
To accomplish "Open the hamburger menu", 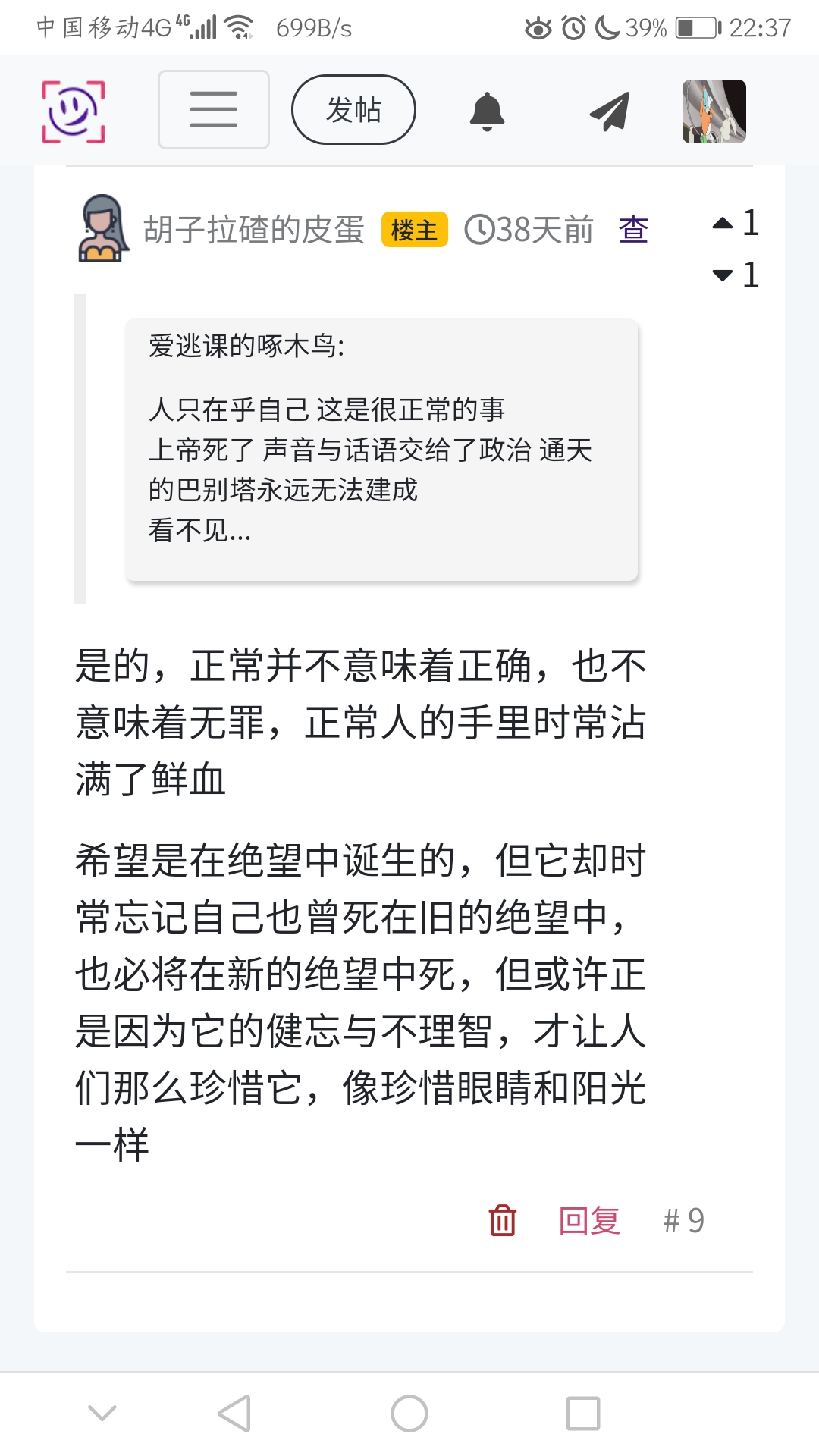I will click(213, 110).
